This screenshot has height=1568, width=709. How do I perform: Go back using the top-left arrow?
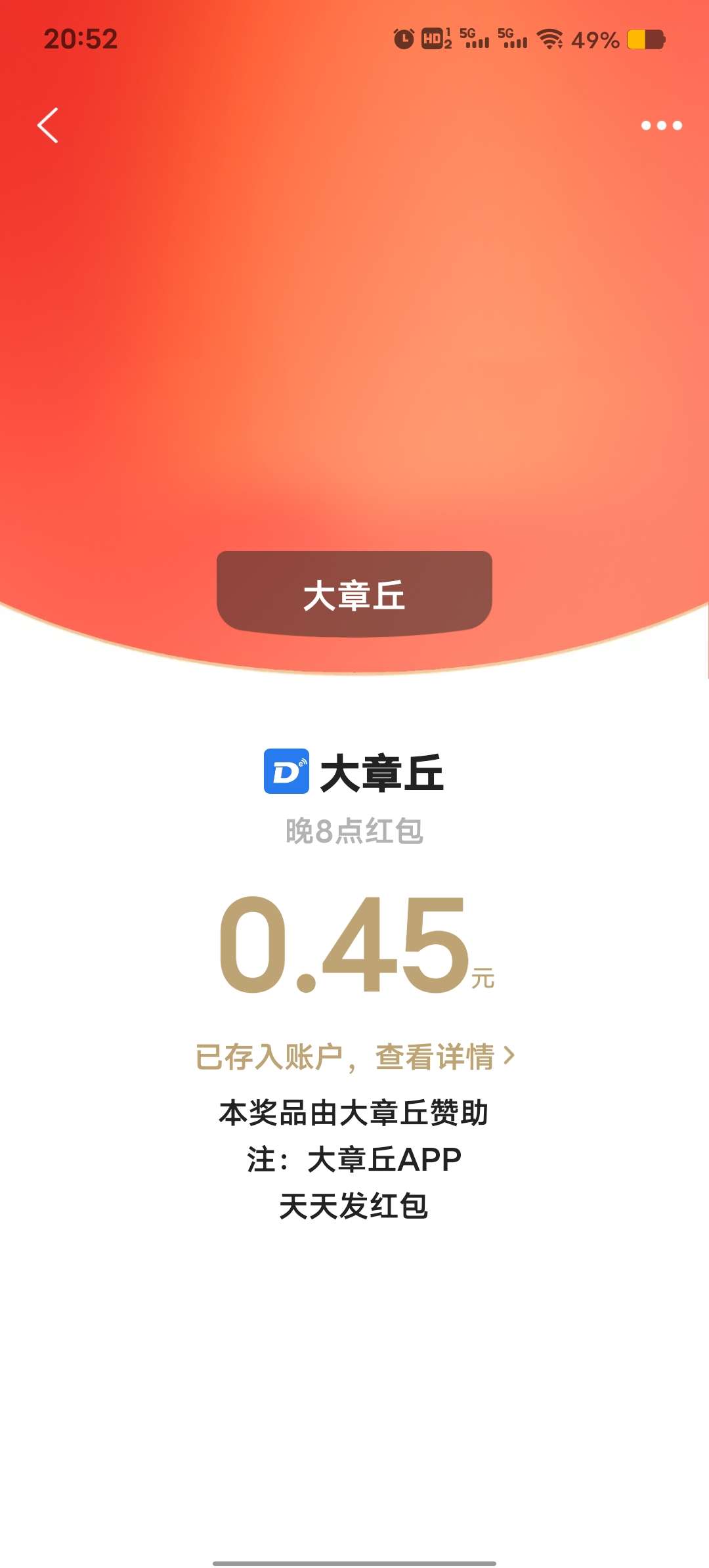[x=48, y=125]
